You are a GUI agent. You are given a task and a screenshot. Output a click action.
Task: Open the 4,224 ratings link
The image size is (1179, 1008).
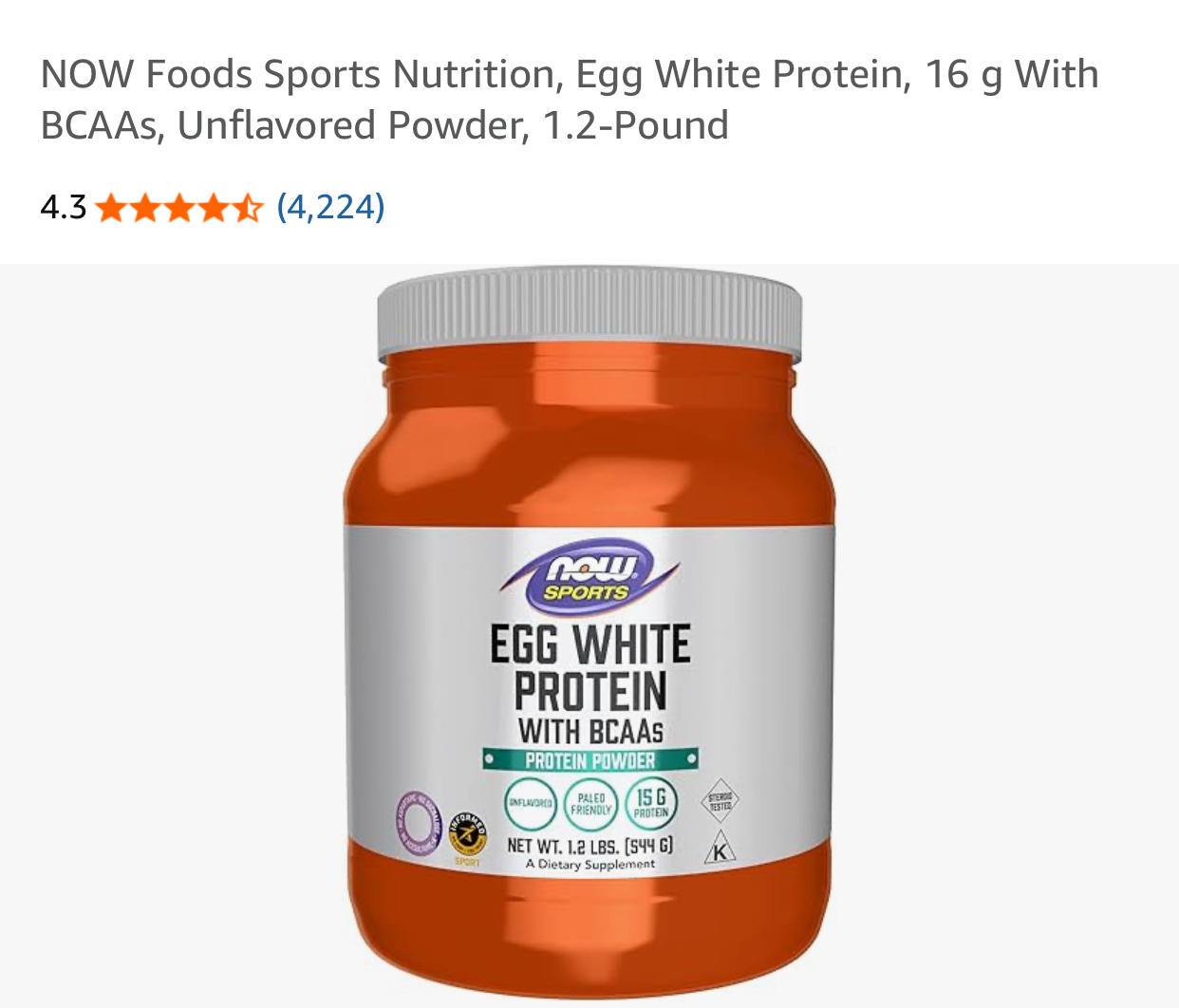coord(330,206)
